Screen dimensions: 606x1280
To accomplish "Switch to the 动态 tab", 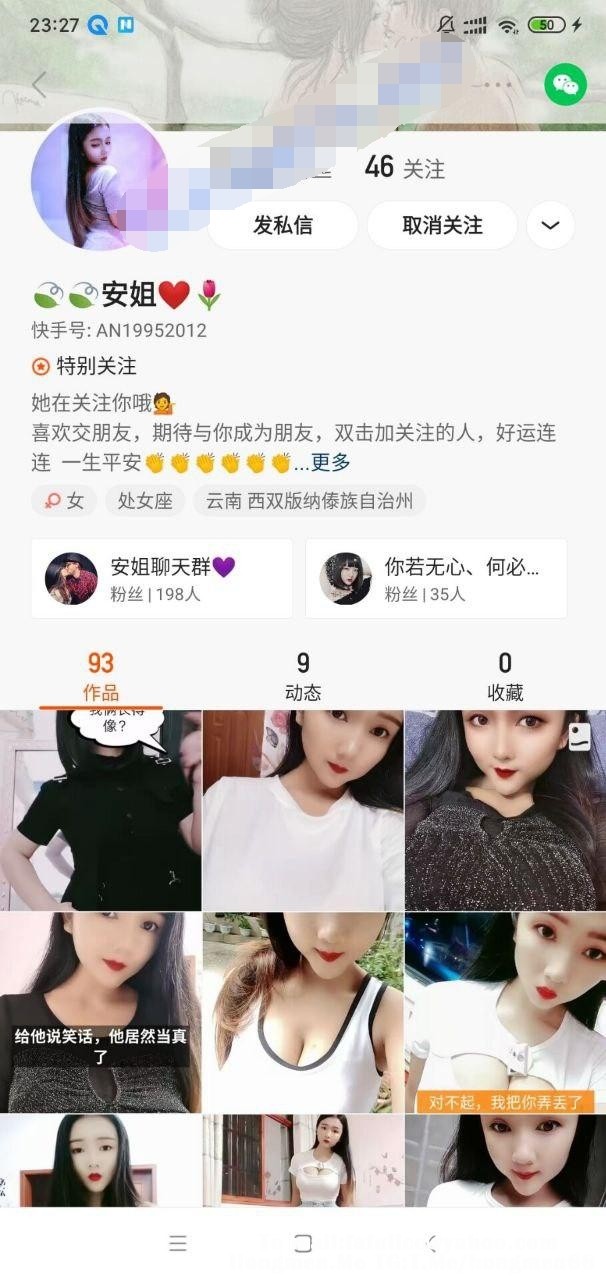I will [x=303, y=676].
